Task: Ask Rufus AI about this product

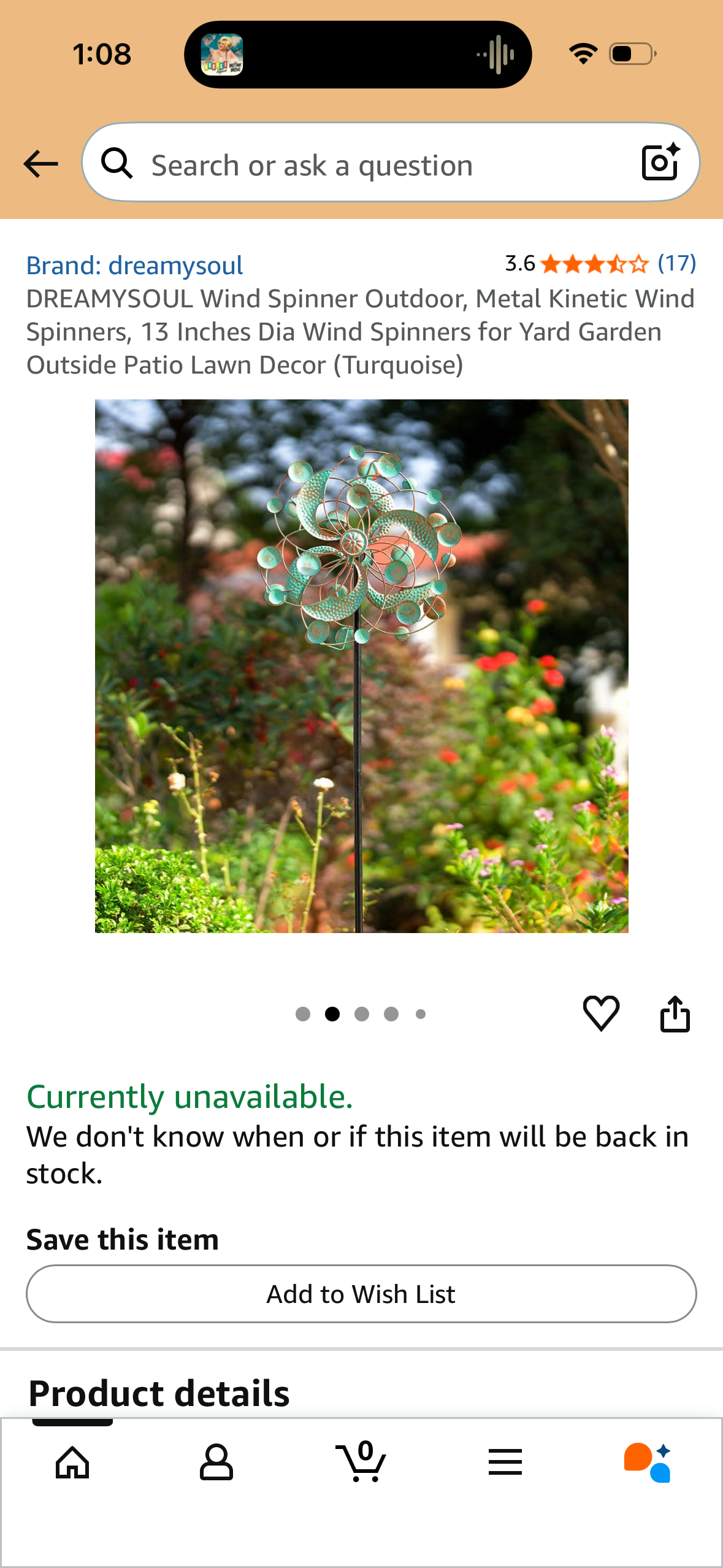Action: pos(649,1462)
